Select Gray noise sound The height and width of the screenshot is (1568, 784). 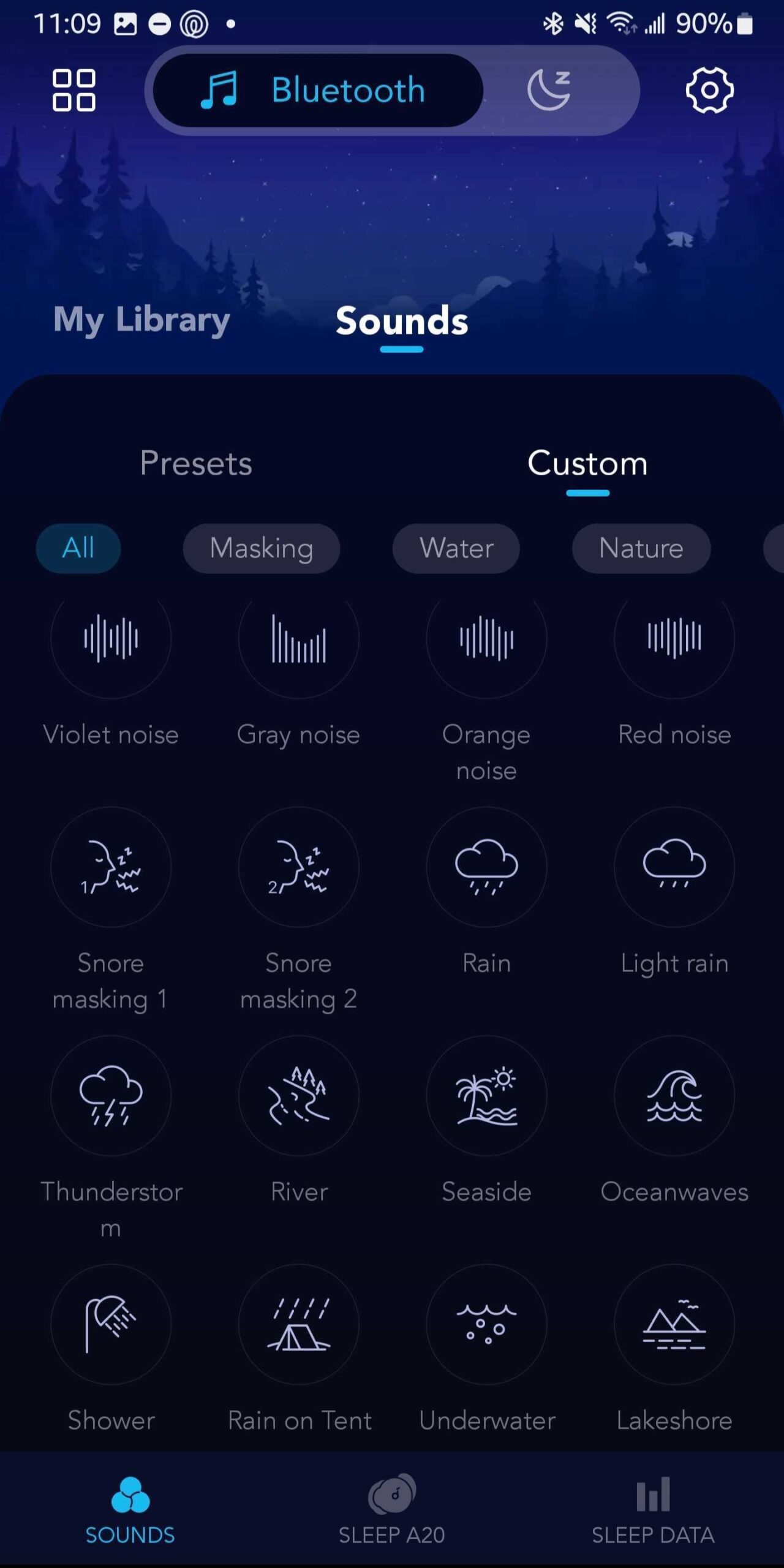pyautogui.click(x=299, y=640)
